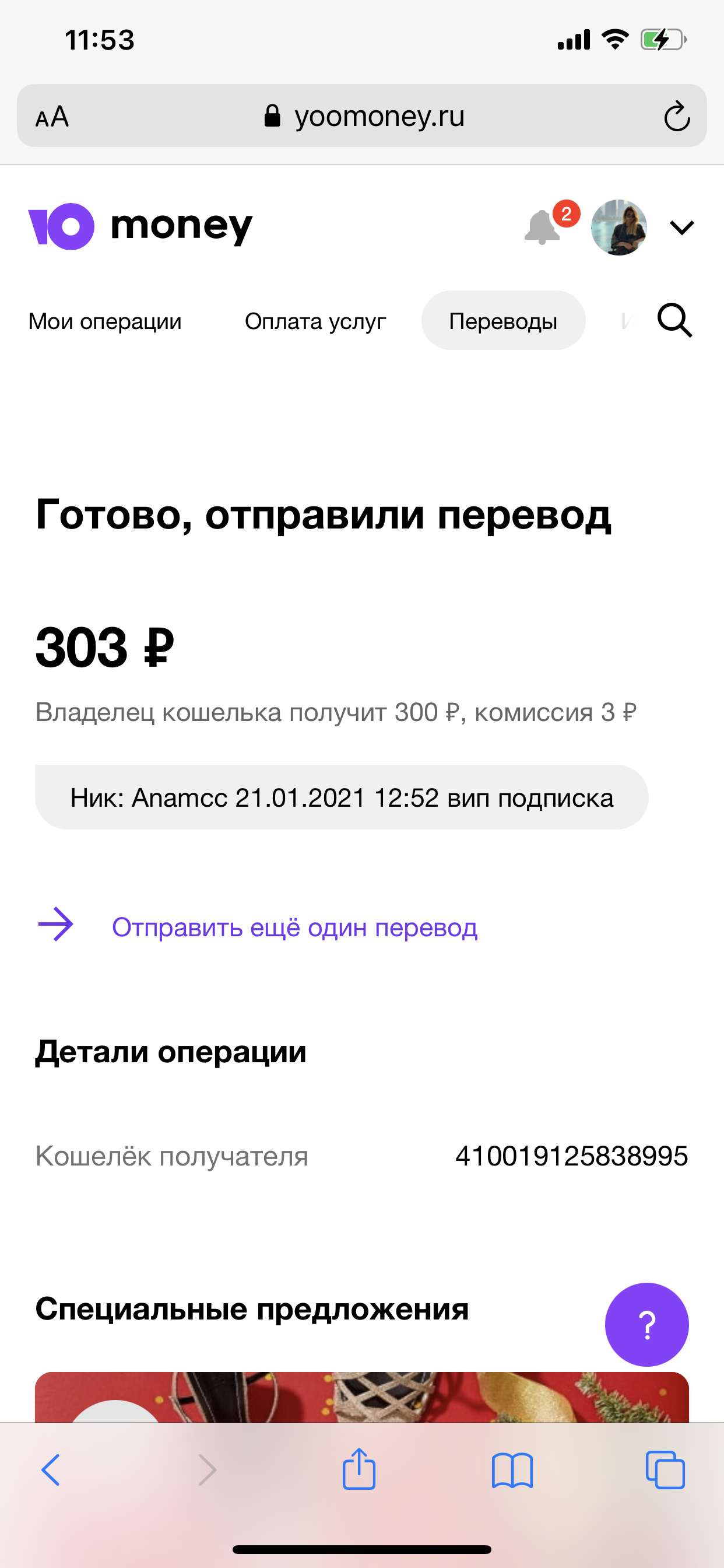Tap the yoomoney.ru address bar
The image size is (724, 1568).
pos(362,116)
